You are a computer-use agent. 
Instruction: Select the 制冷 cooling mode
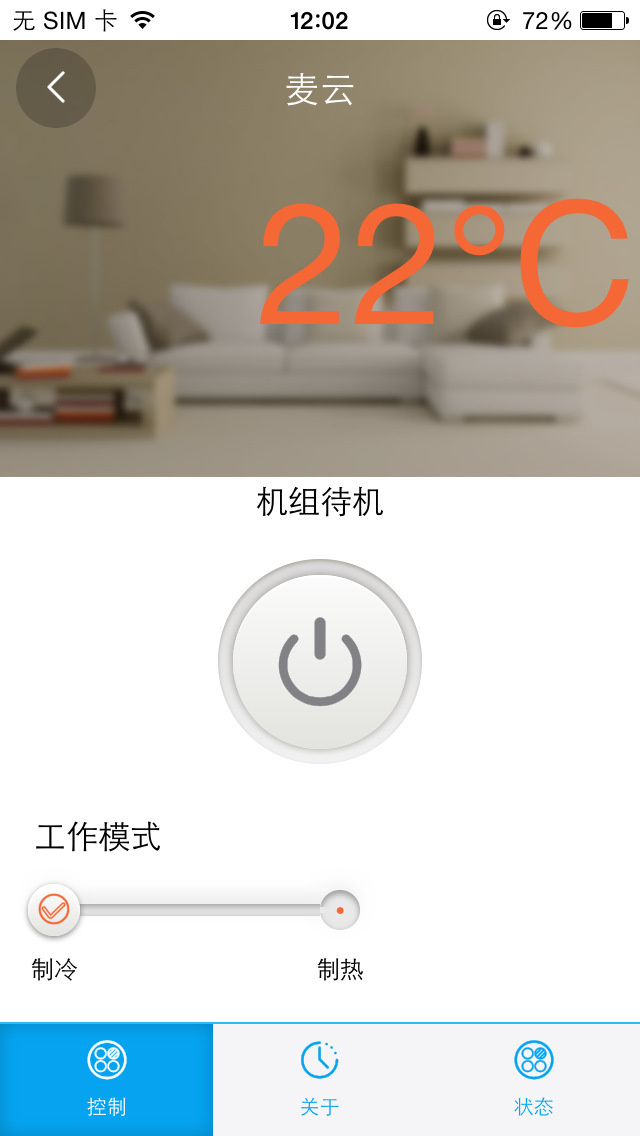(x=54, y=911)
